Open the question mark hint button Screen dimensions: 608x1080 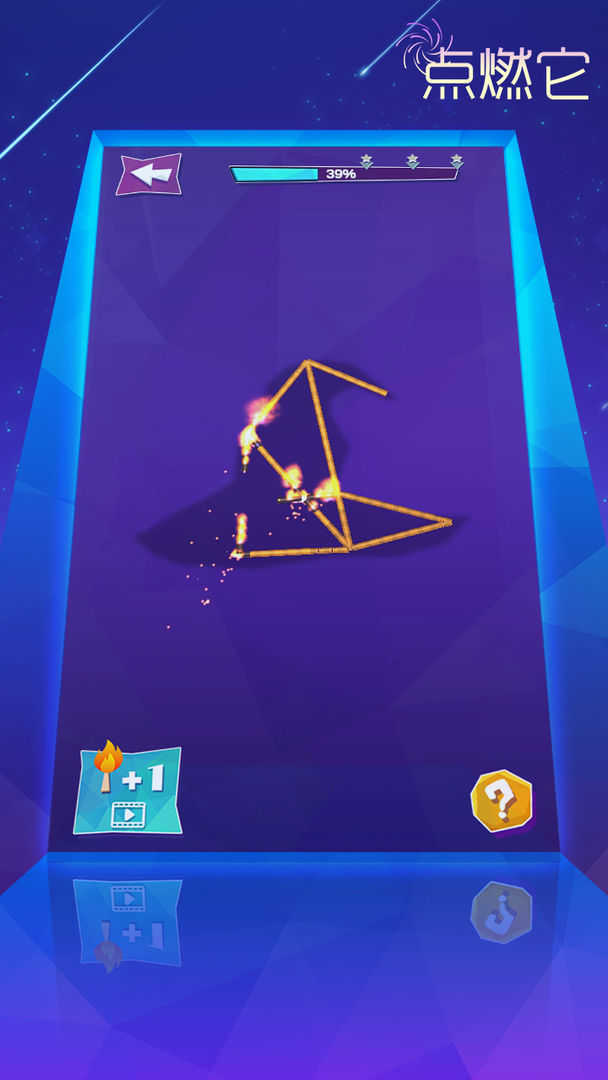click(501, 801)
